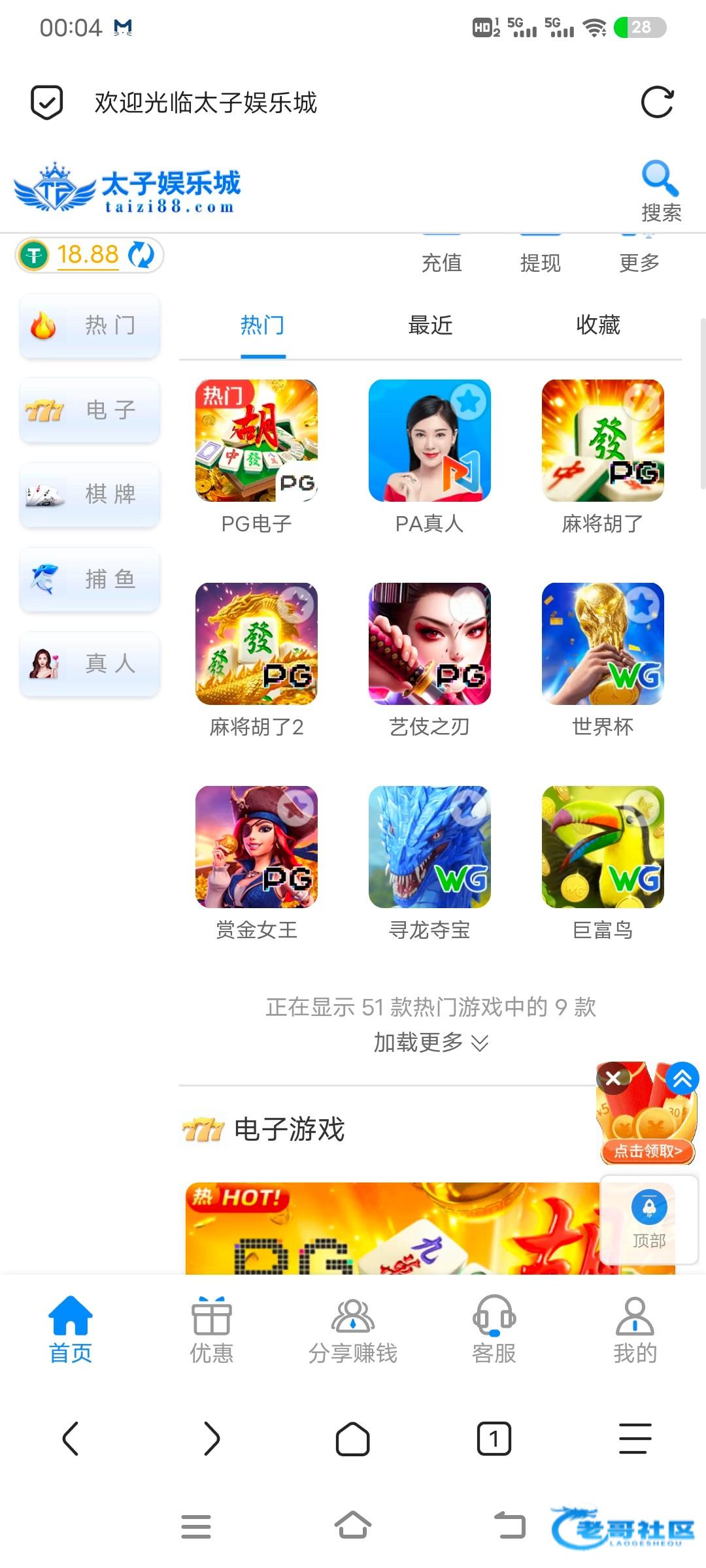Open the 世界杯 game tile
Image resolution: width=706 pixels, height=1568 pixels.
(603, 644)
